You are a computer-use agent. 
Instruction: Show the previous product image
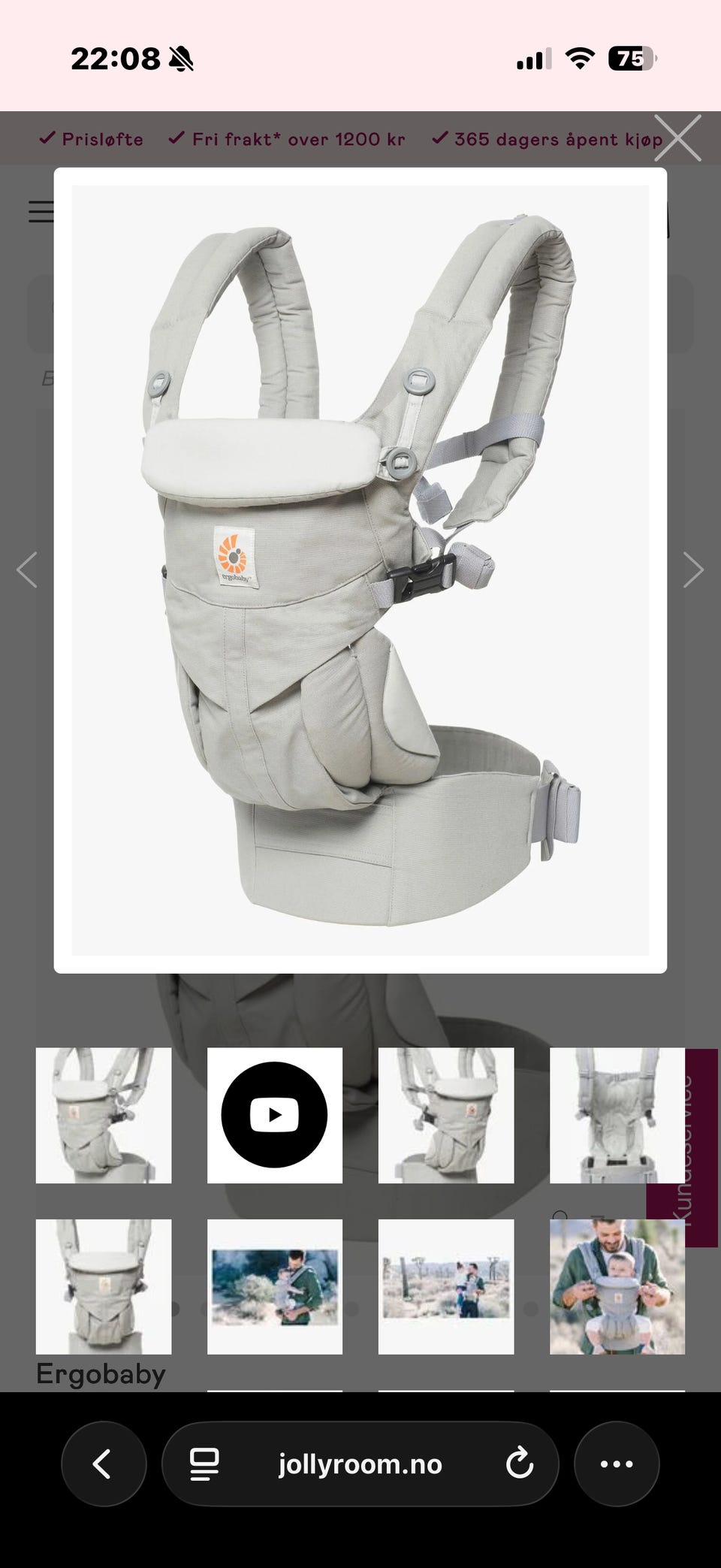(27, 569)
